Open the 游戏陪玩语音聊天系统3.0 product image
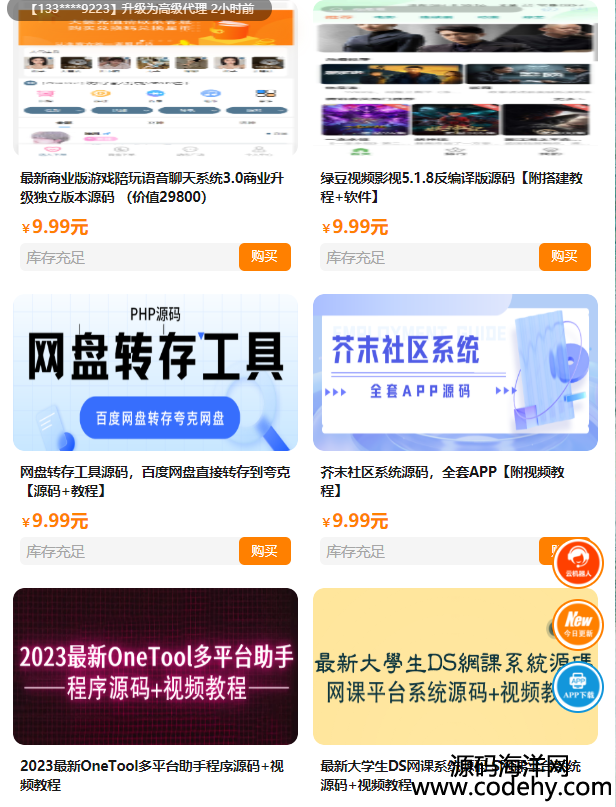 [x=155, y=80]
